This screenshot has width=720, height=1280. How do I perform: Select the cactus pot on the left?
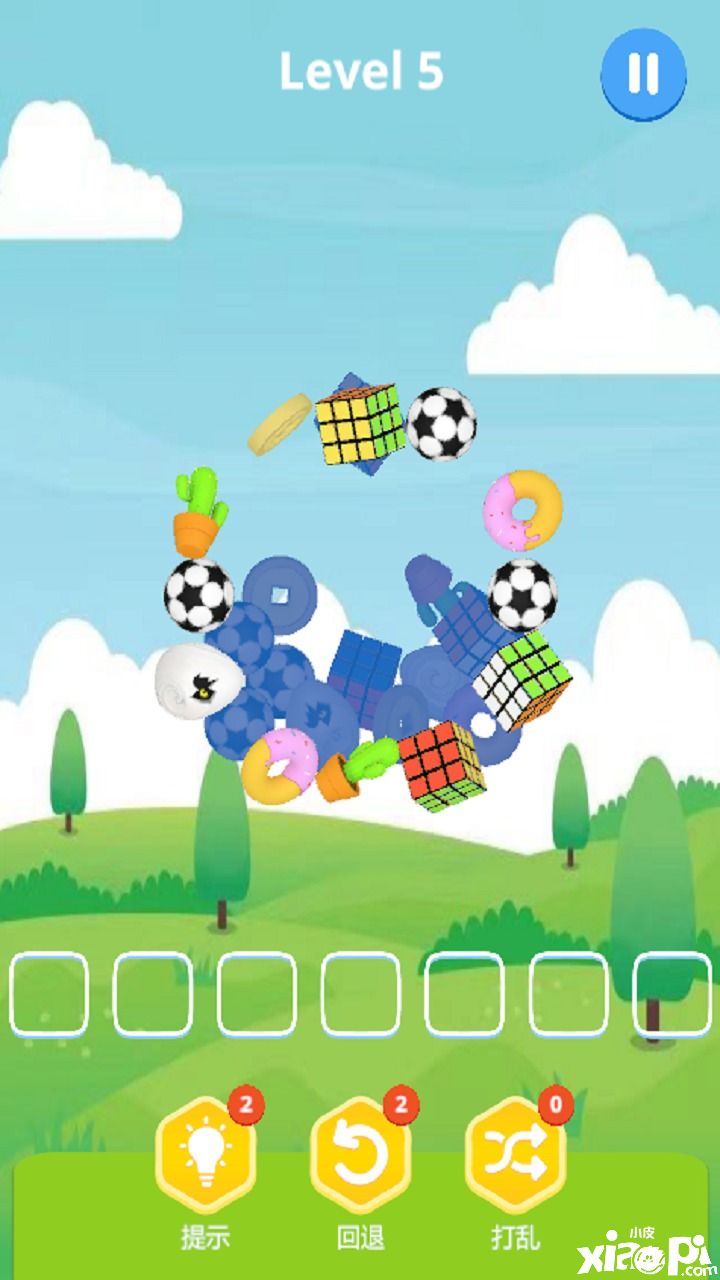click(200, 512)
